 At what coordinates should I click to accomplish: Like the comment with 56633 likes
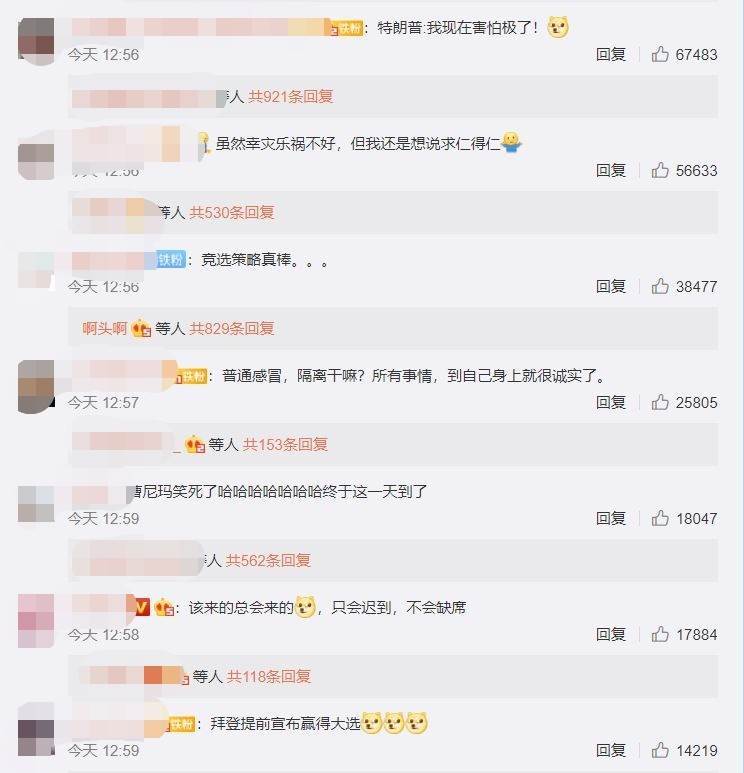(x=661, y=171)
